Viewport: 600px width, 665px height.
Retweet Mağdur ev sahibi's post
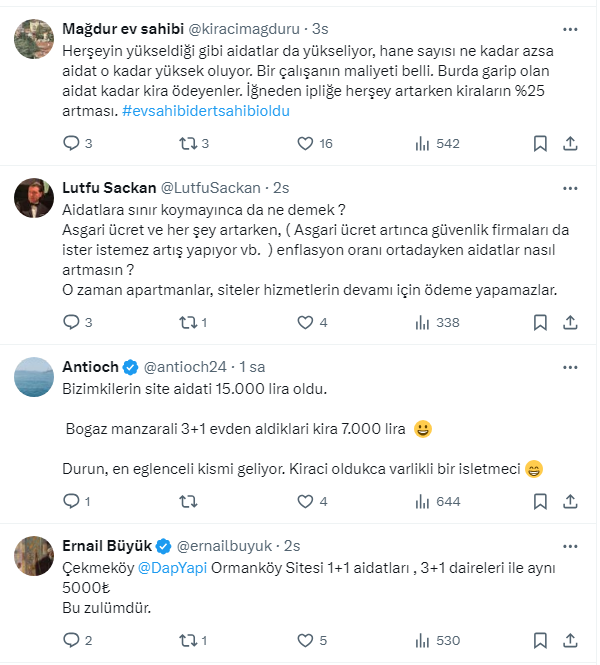coord(187,144)
